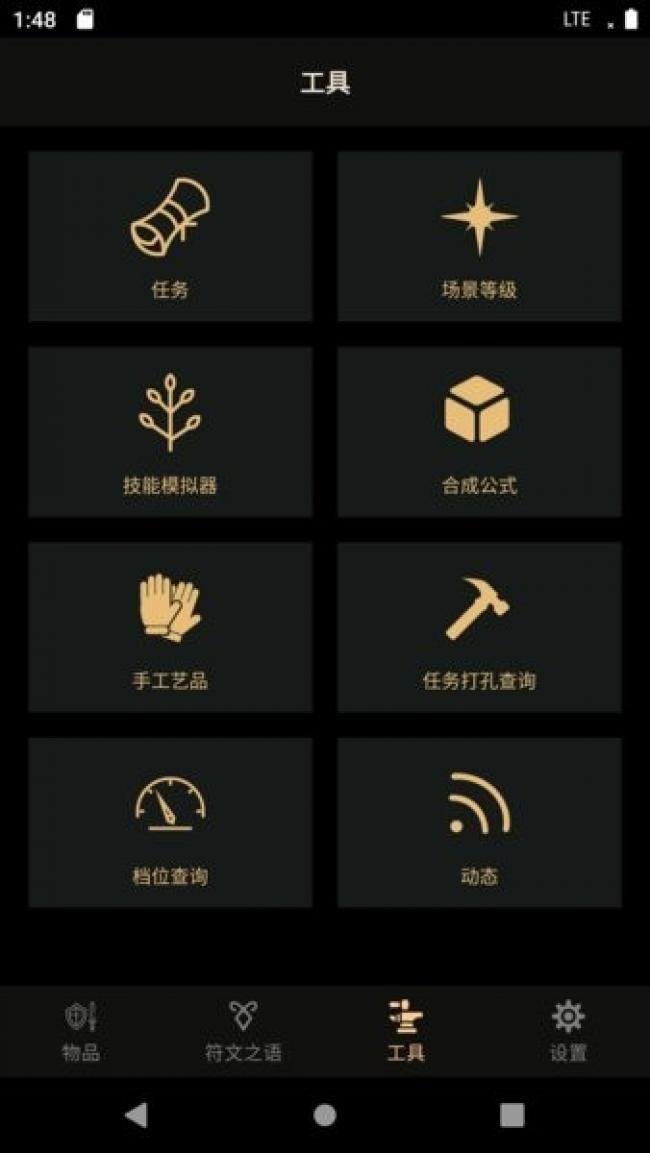This screenshot has width=650, height=1153.
Task: Open the 场景等级 area level tile
Action: (x=479, y=236)
